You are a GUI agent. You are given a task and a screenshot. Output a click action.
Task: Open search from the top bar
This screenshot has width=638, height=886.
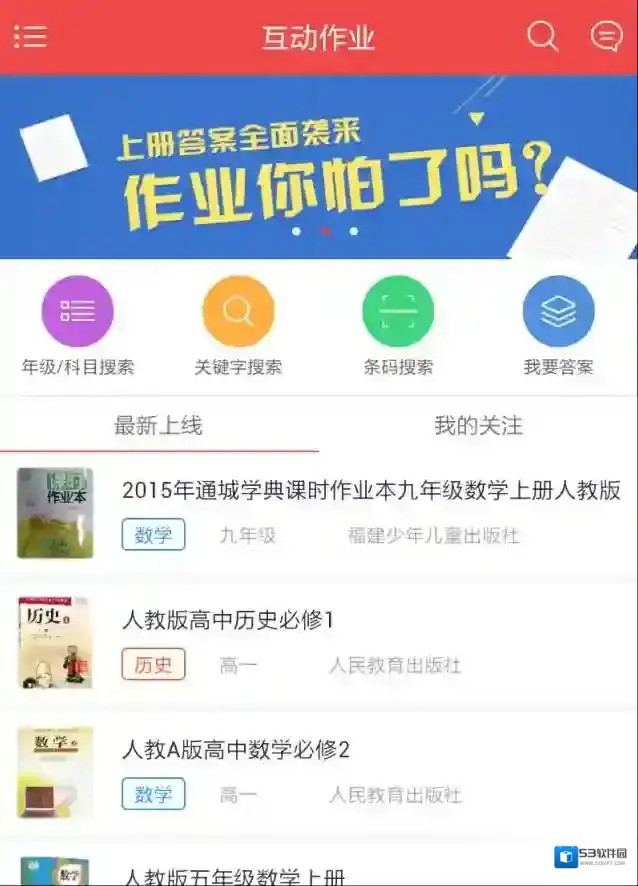point(542,37)
